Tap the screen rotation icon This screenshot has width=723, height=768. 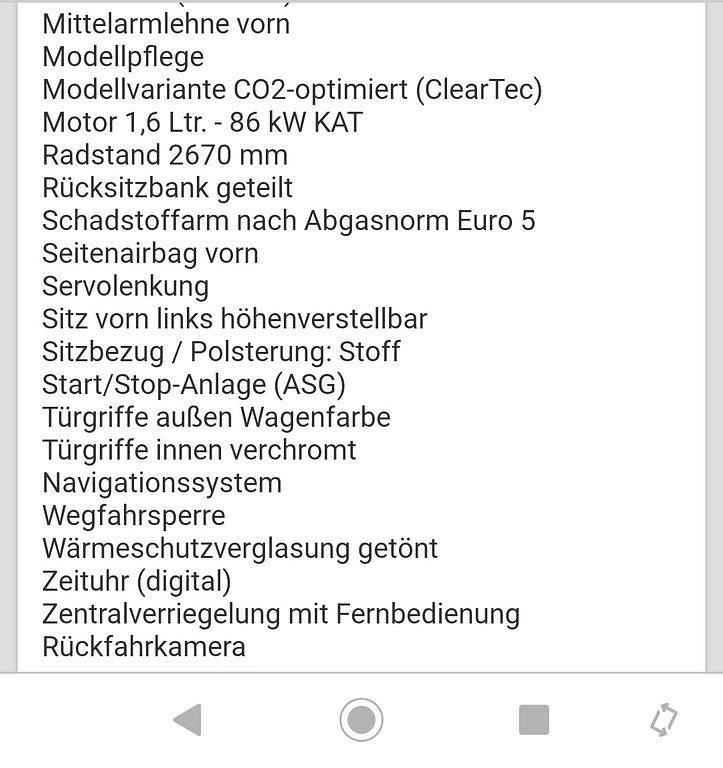tap(658, 717)
